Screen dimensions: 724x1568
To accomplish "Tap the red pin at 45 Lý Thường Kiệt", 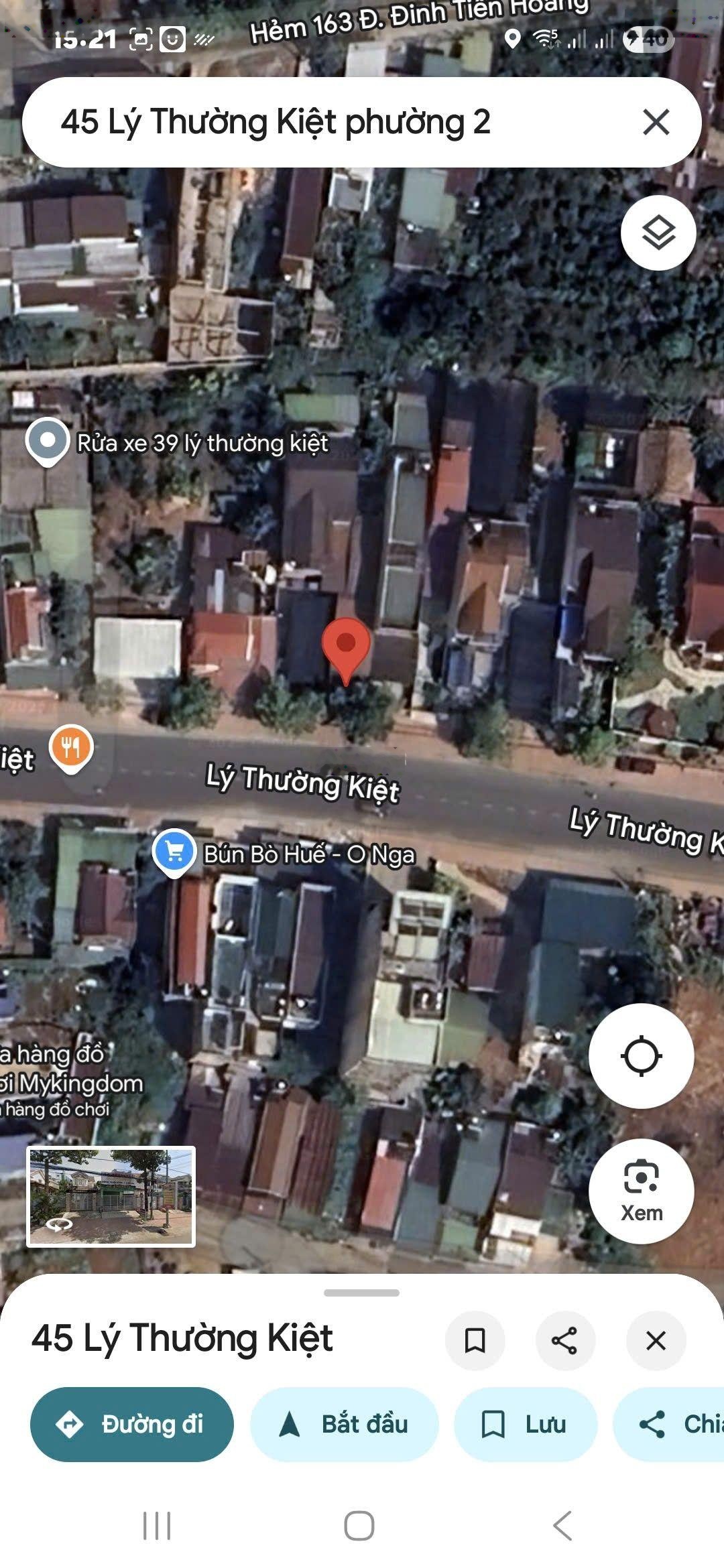I will (346, 647).
